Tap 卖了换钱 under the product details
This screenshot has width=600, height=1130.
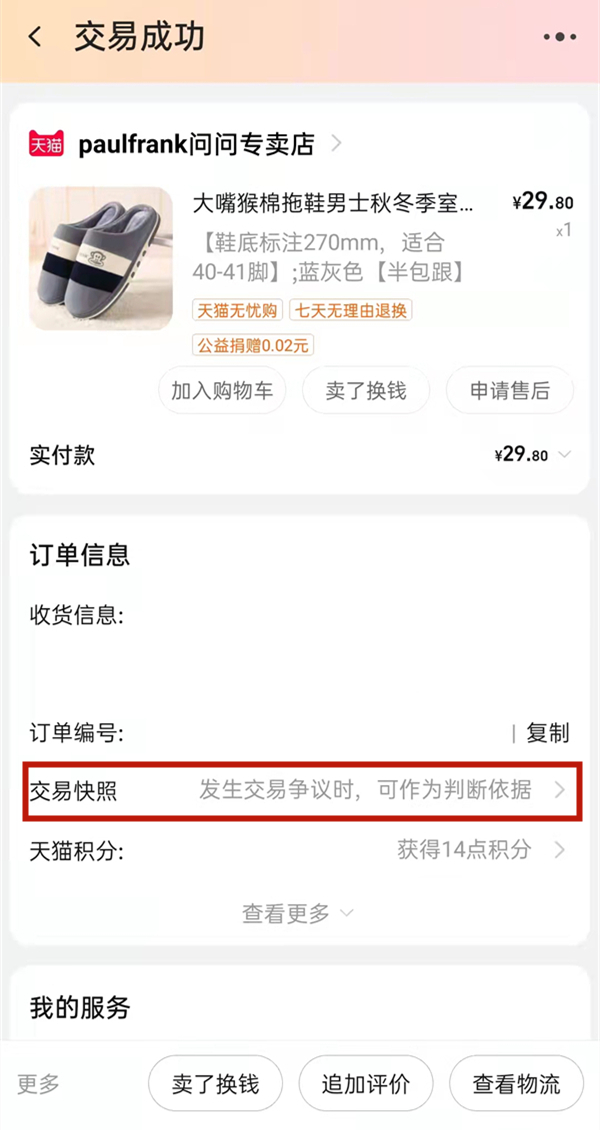366,391
